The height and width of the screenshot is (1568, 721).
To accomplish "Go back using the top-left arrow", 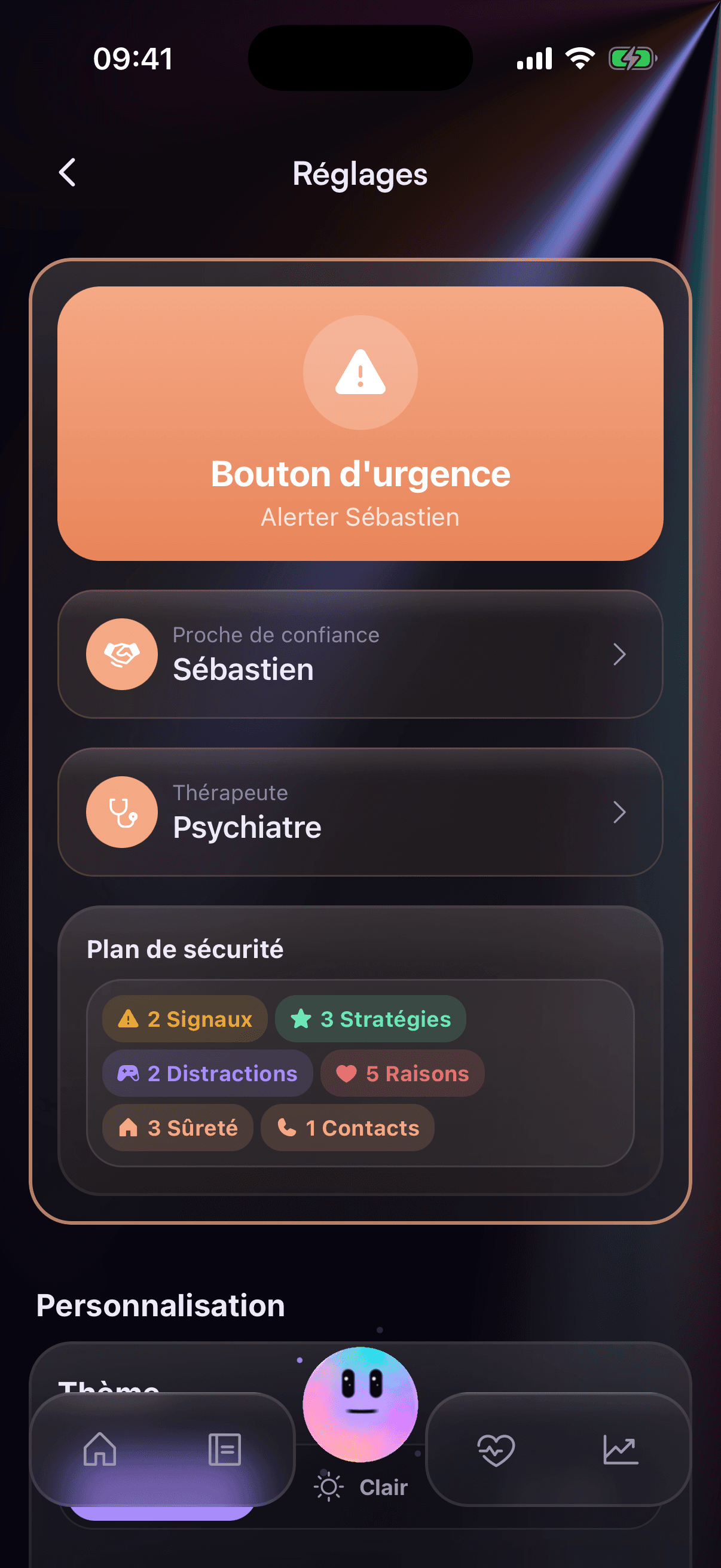I will point(67,173).
